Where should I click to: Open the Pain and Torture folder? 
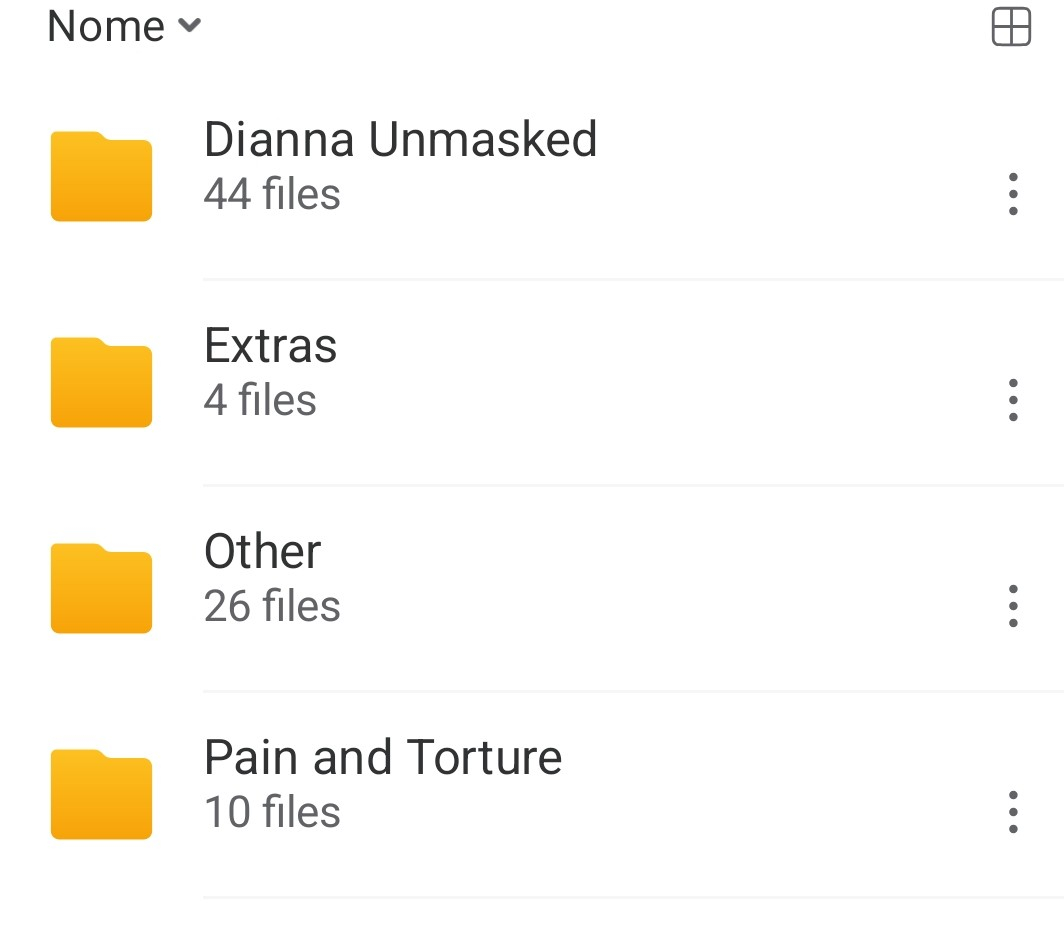coord(382,783)
